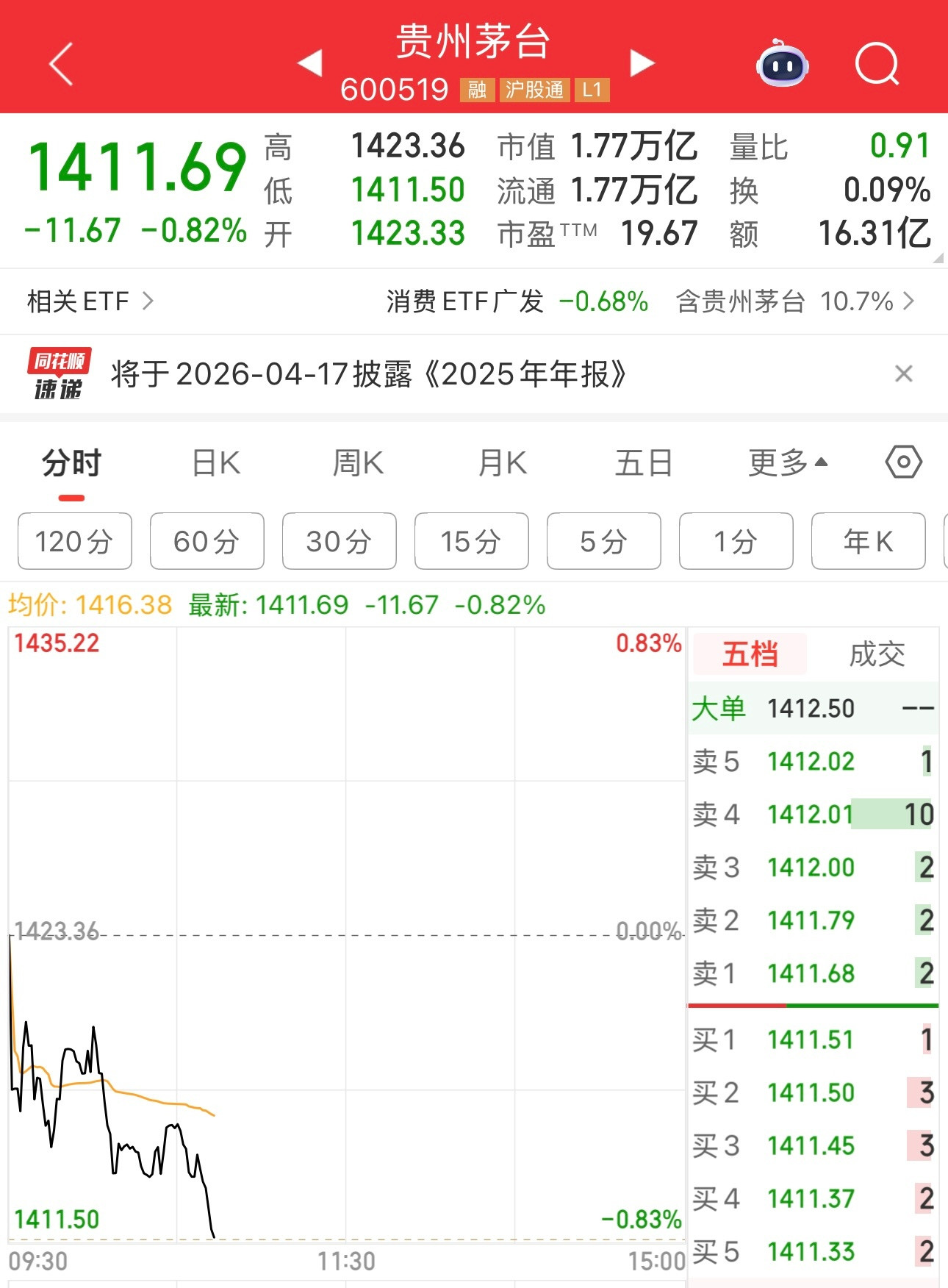Image resolution: width=948 pixels, height=1288 pixels.
Task: Open the stock search icon
Action: pyautogui.click(x=877, y=65)
